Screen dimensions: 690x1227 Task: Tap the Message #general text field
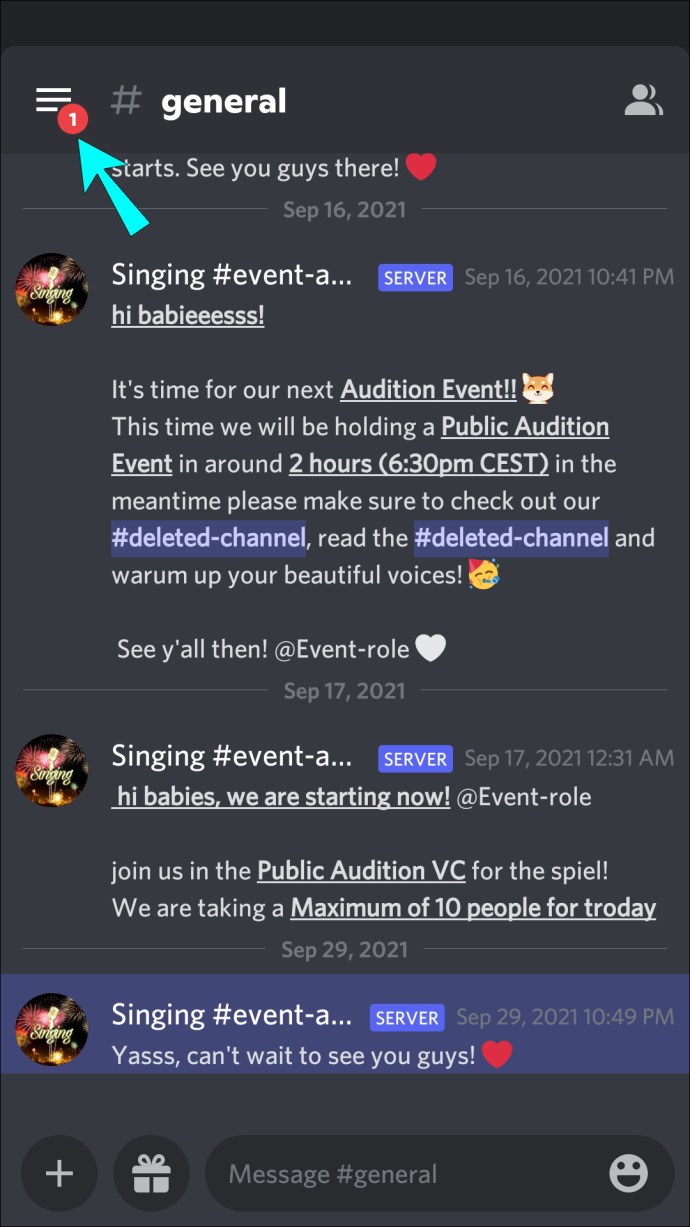pyautogui.click(x=410, y=1173)
